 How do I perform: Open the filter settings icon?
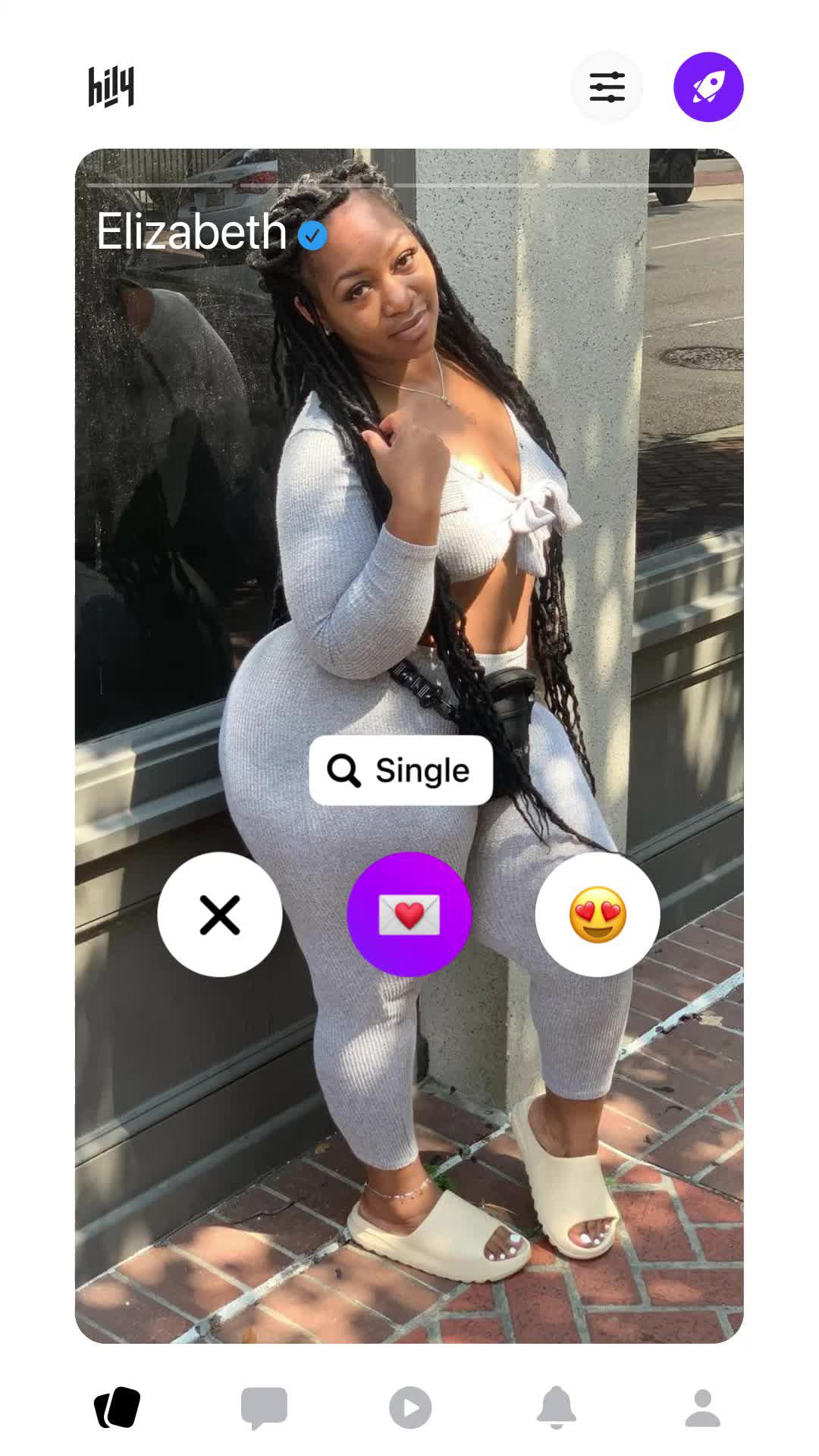click(607, 87)
